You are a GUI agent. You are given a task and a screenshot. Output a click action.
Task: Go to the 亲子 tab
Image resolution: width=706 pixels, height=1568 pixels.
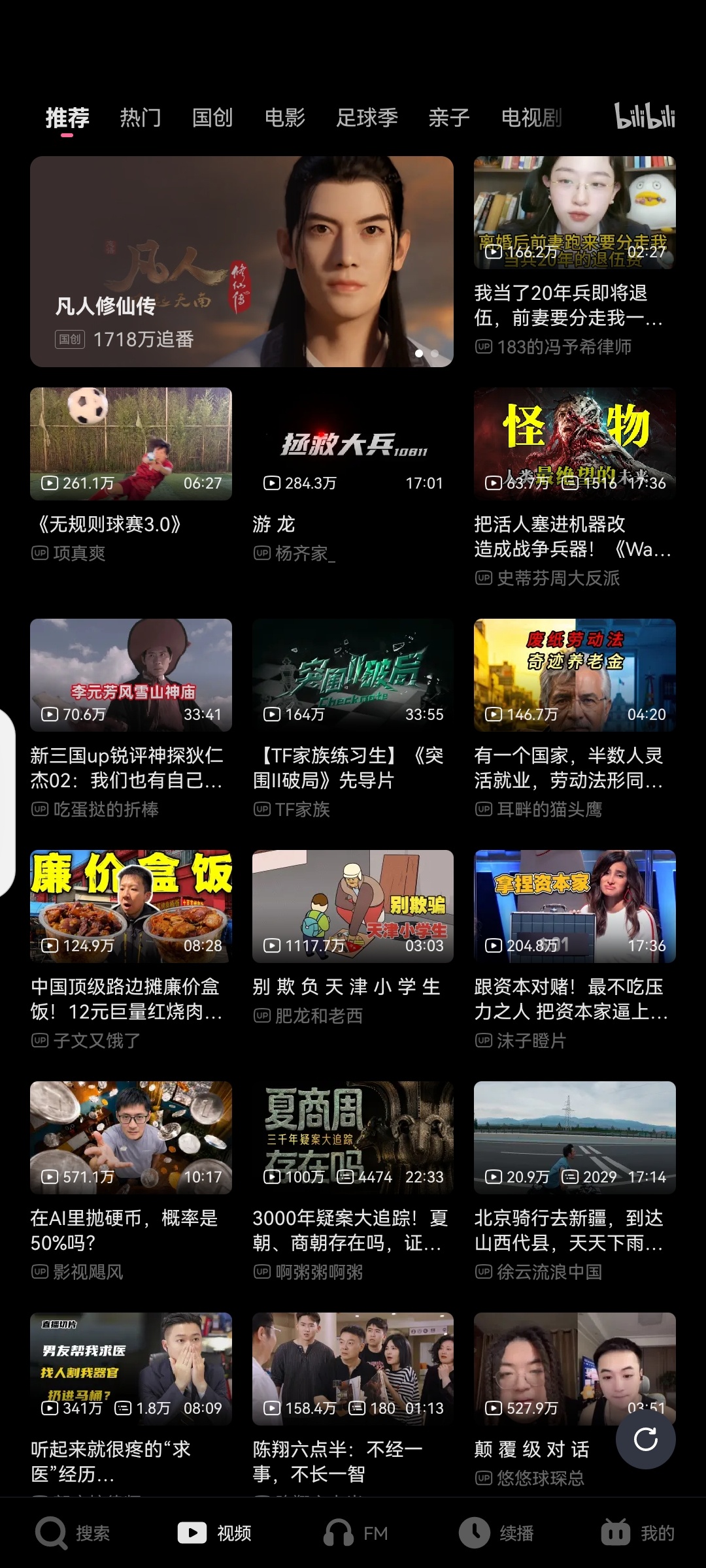(449, 118)
